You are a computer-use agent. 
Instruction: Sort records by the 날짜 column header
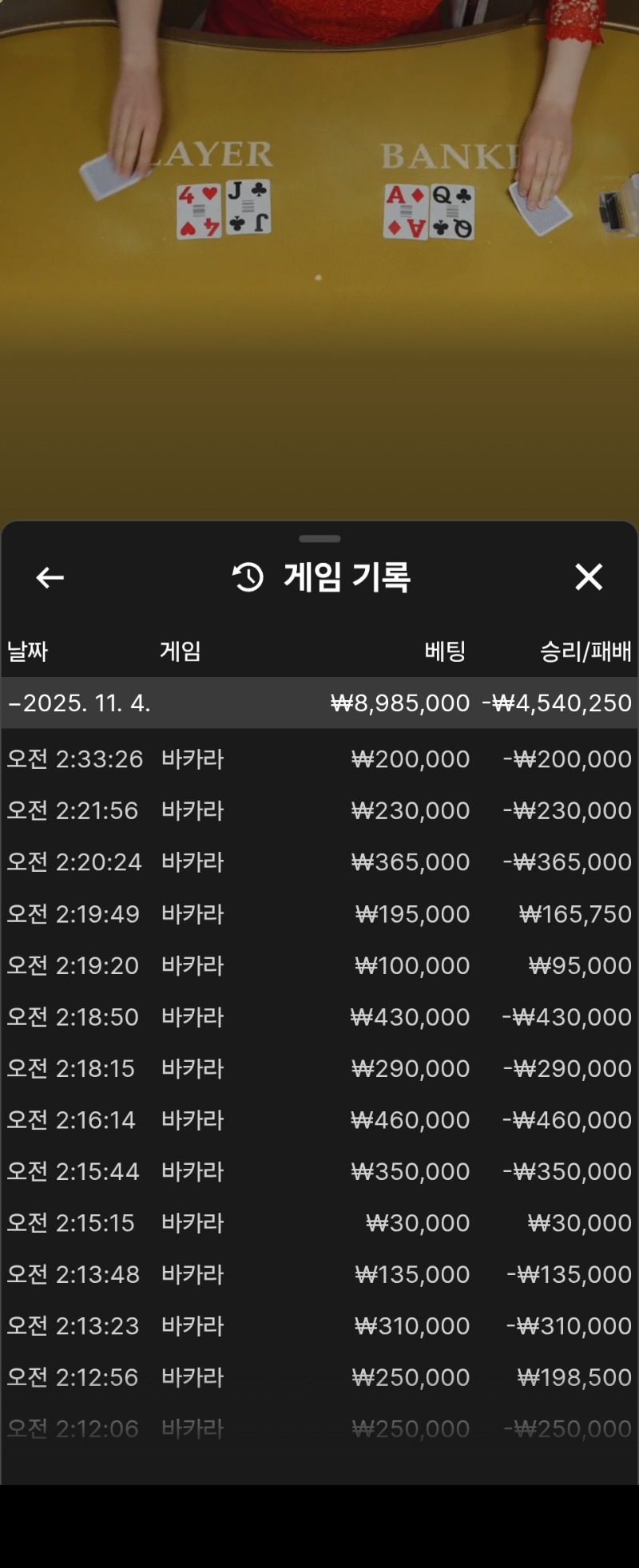pyautogui.click(x=28, y=651)
